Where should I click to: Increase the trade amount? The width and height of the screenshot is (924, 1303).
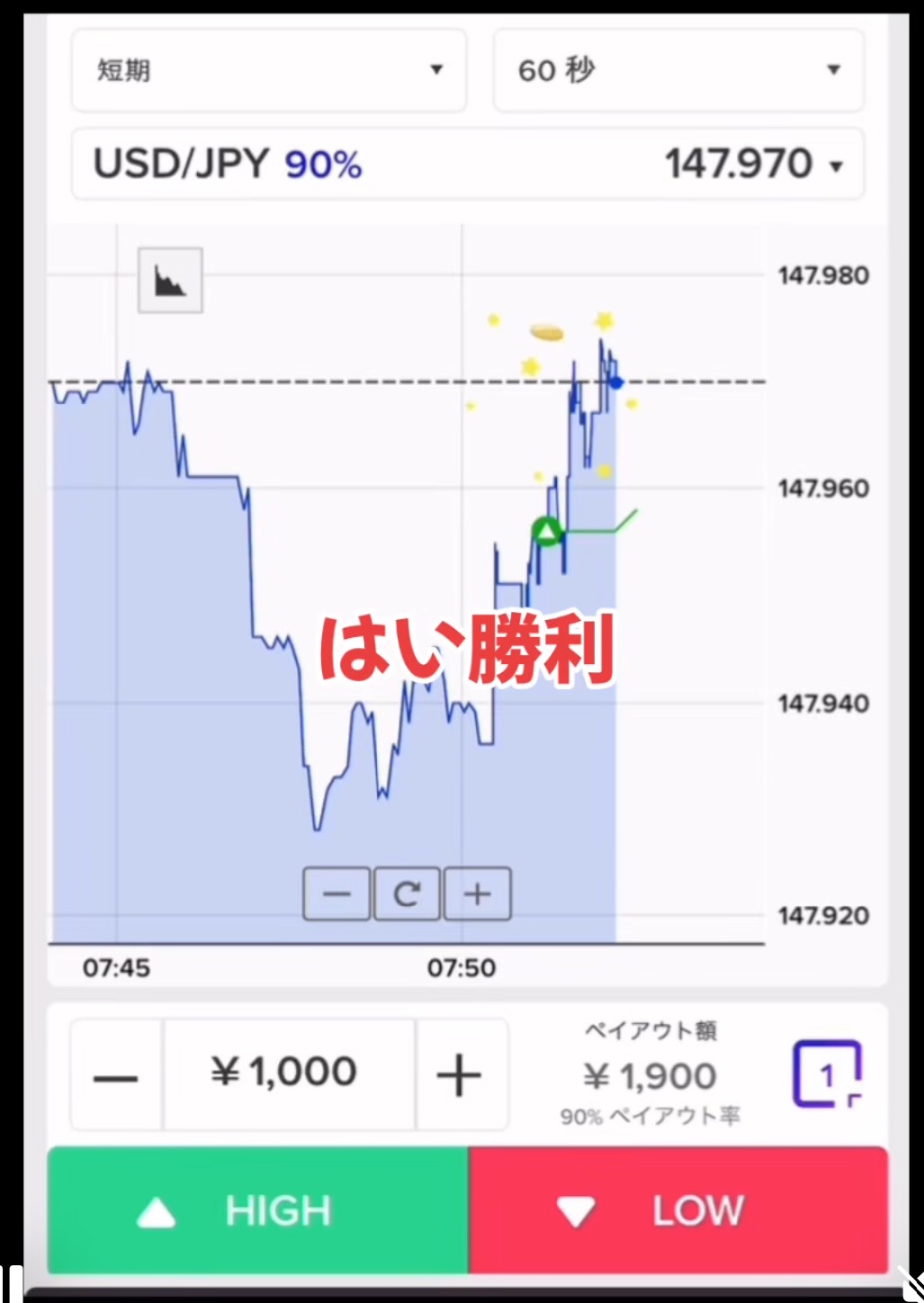coord(460,1074)
